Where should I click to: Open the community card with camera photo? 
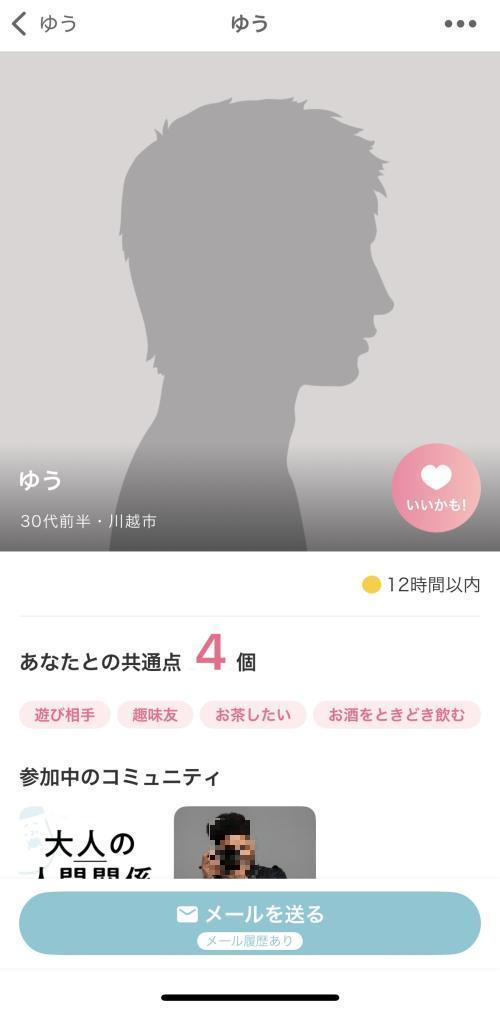245,842
